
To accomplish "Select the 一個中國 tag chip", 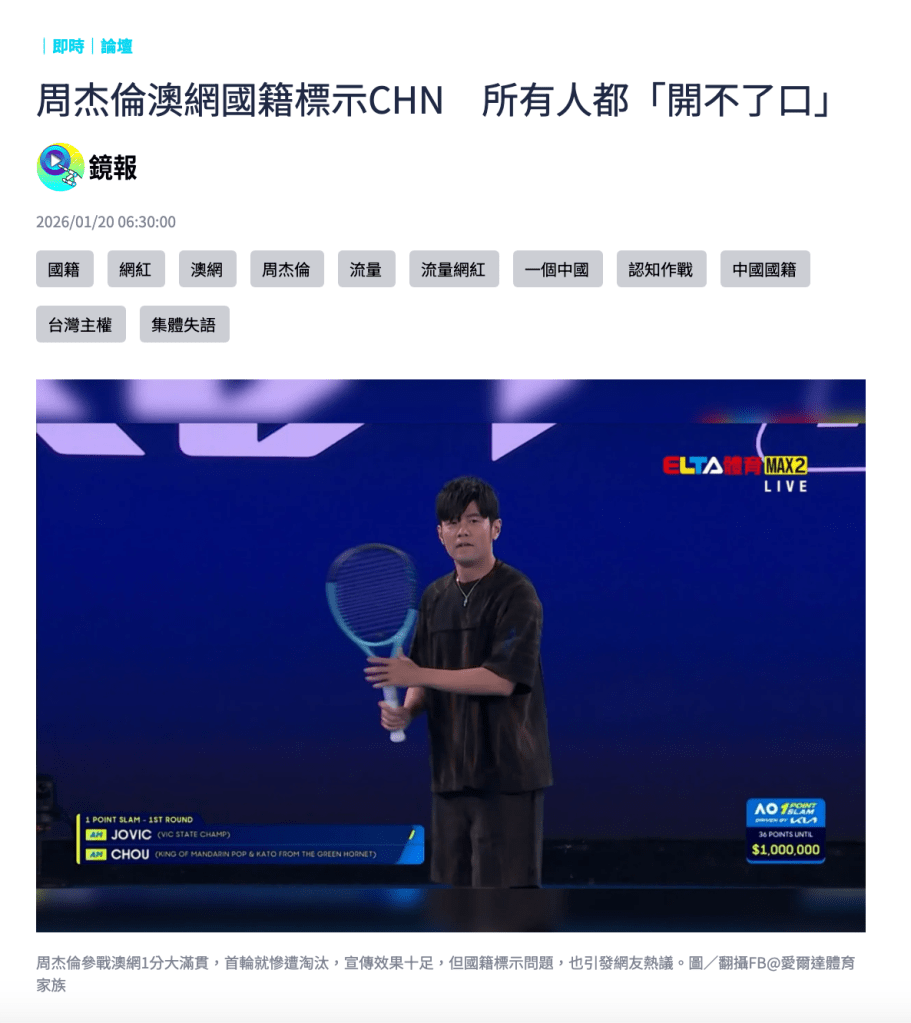I will tap(558, 269).
